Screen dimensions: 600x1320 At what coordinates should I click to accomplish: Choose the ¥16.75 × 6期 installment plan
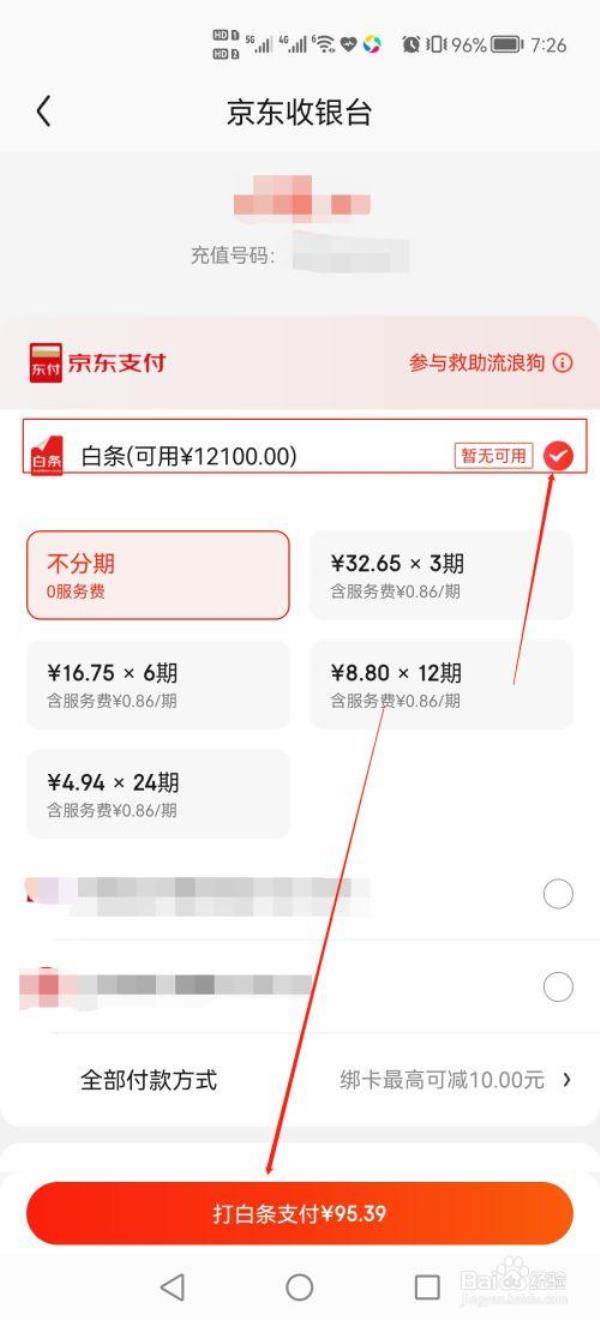158,684
